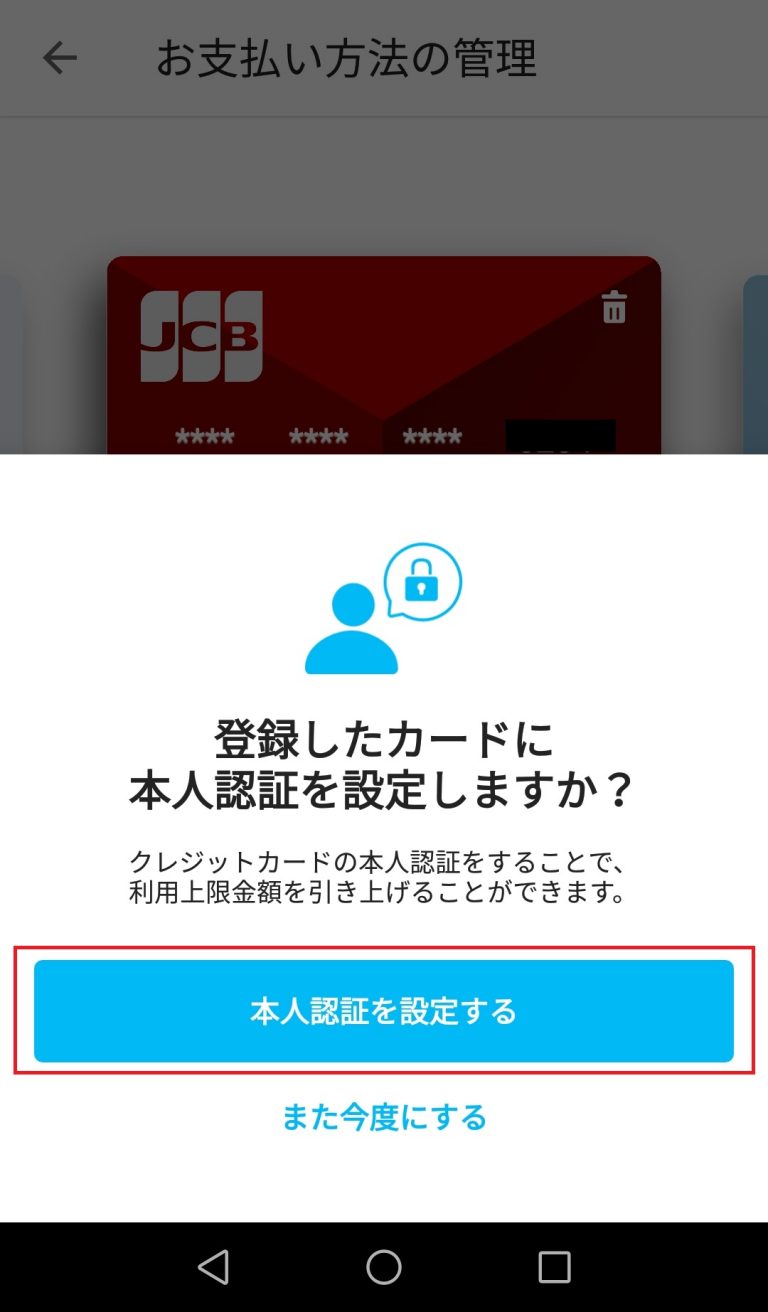The width and height of the screenshot is (768, 1312).
Task: Tap the お支払い方法の管理 title bar
Action: [x=345, y=57]
